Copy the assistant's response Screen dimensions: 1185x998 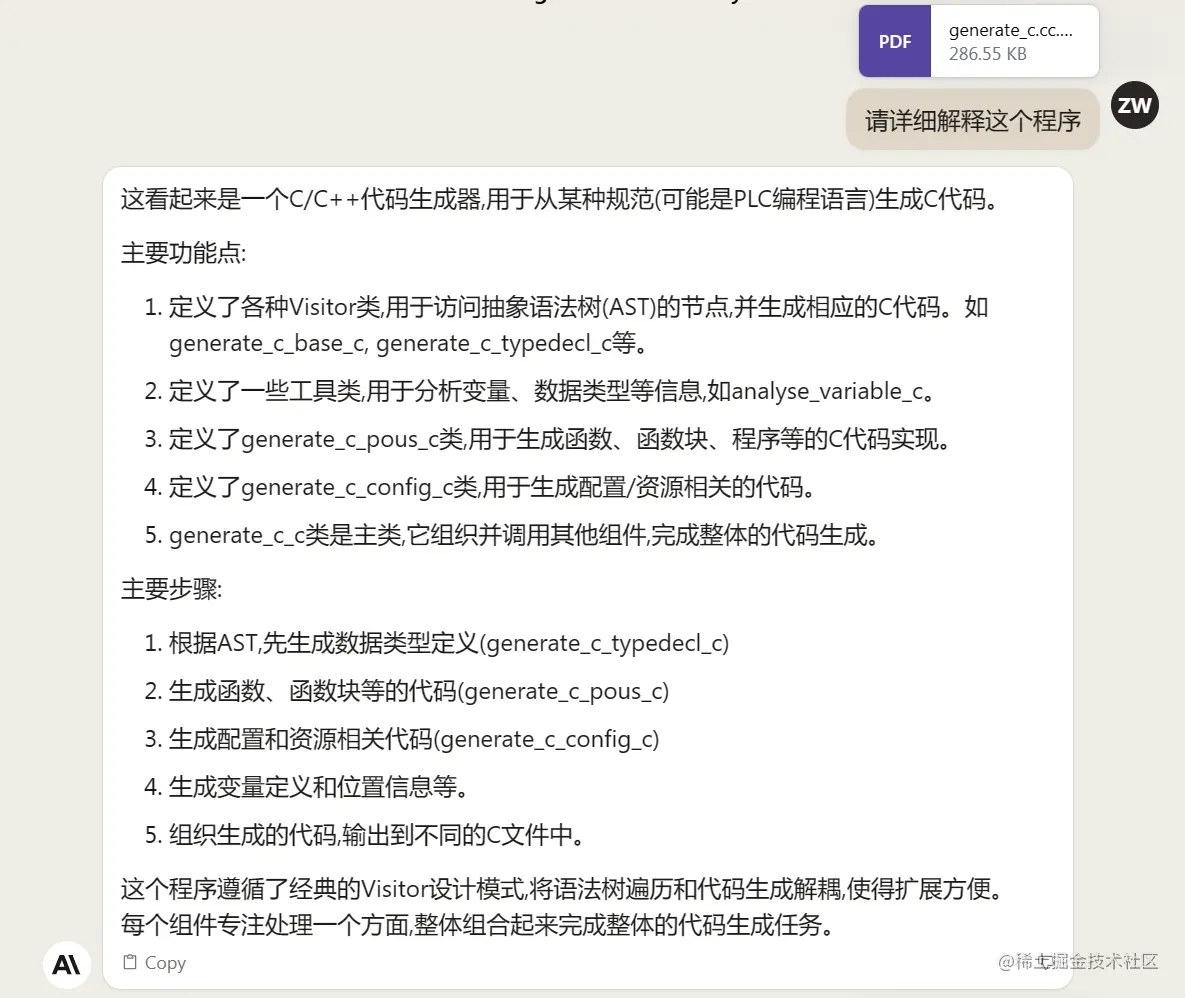154,962
